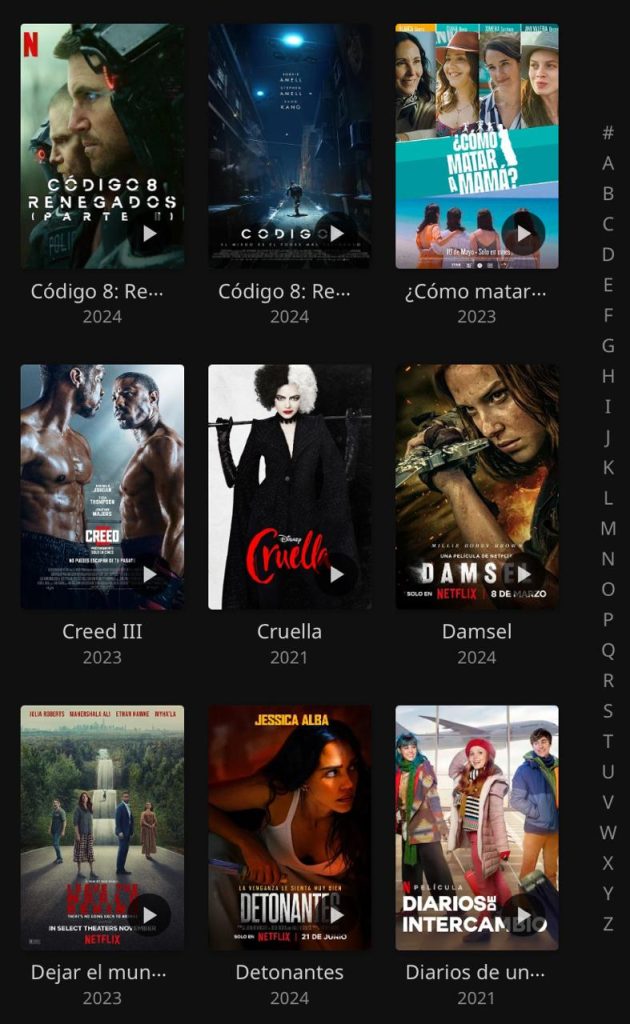This screenshot has height=1024, width=630.
Task: Jump to the # section of index
Action: pos(608,132)
